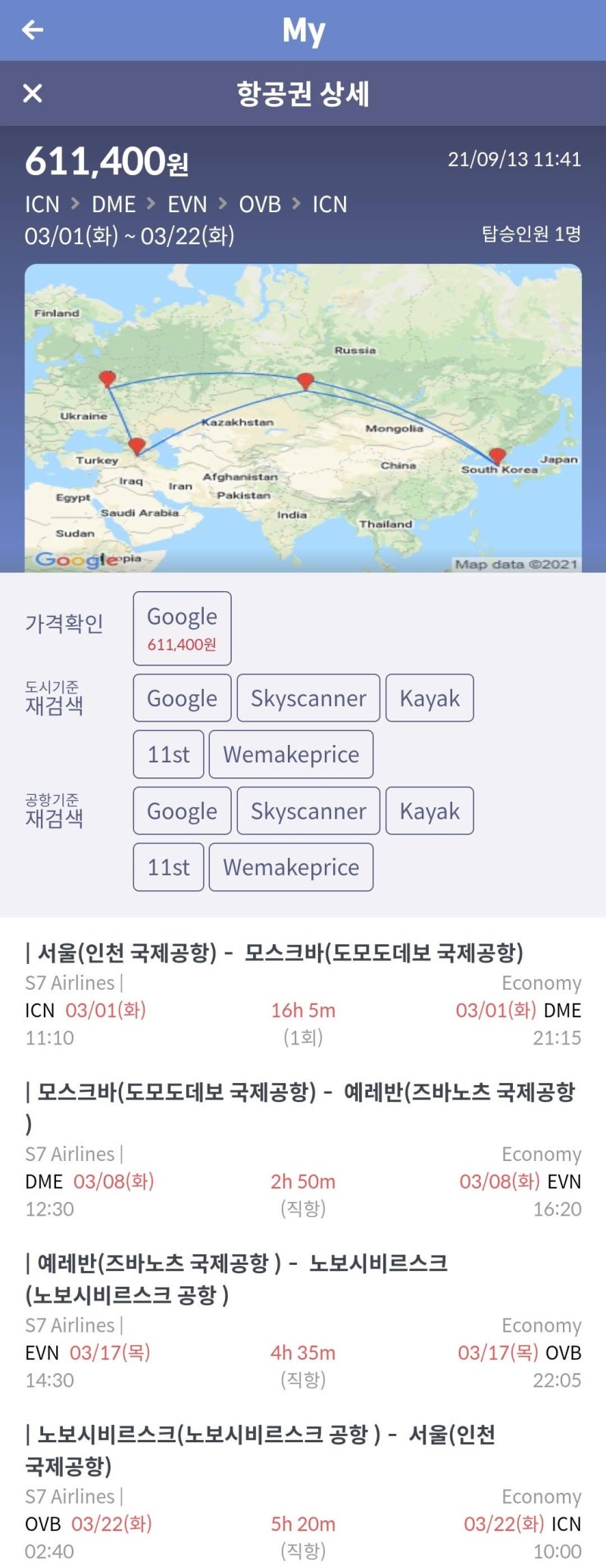Click the My tab title at top
606x1568 pixels.
point(303,29)
